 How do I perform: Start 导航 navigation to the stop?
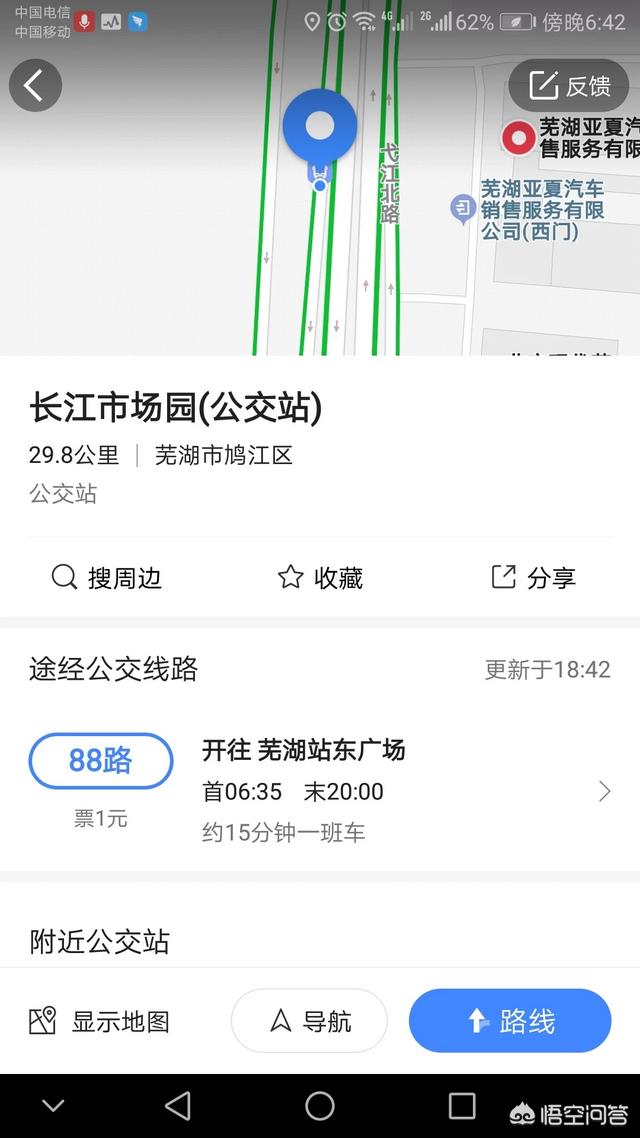coord(309,1020)
